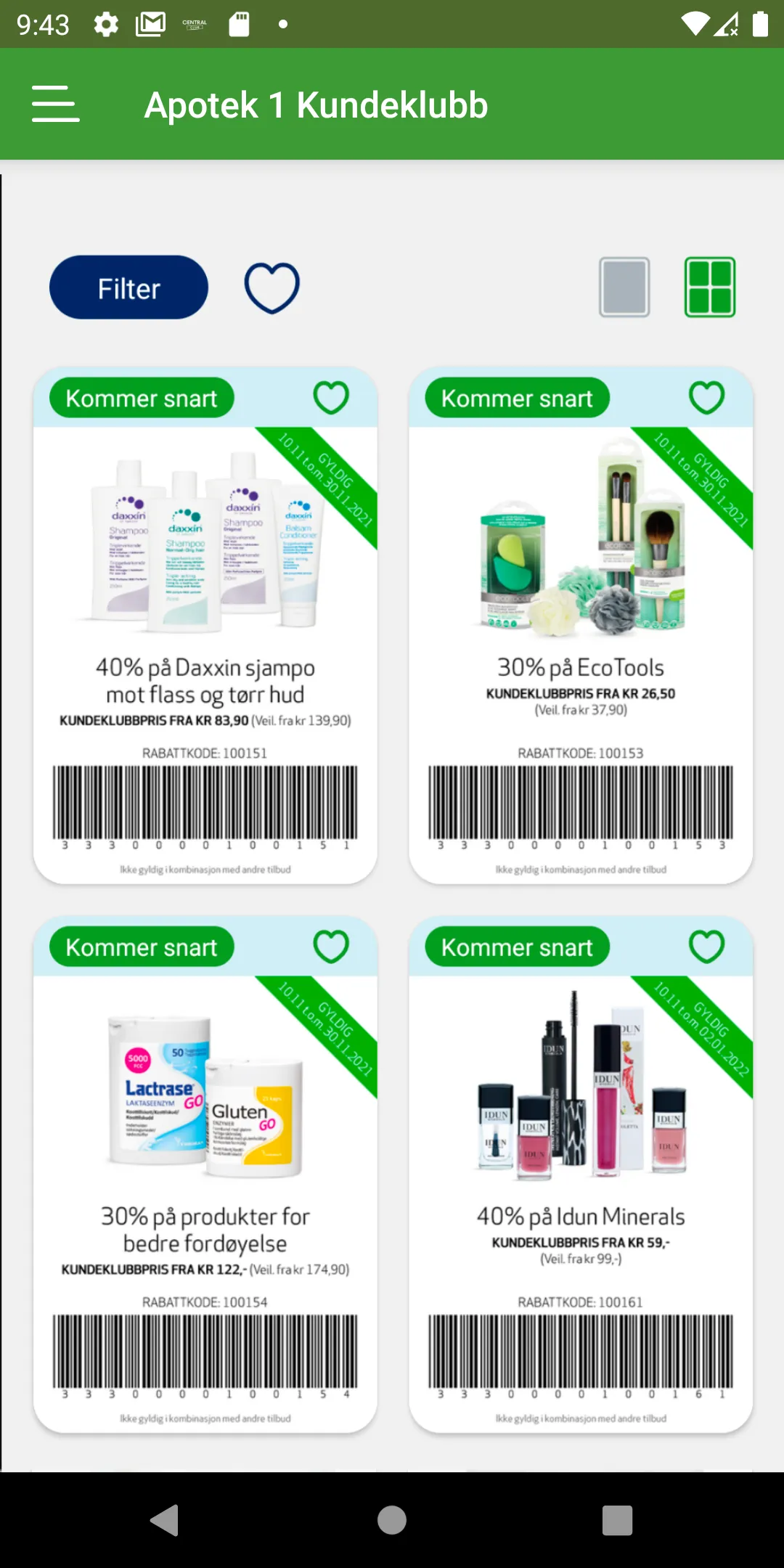Show only favorited coupons with heart filter
784x1568 pixels.
tap(271, 287)
